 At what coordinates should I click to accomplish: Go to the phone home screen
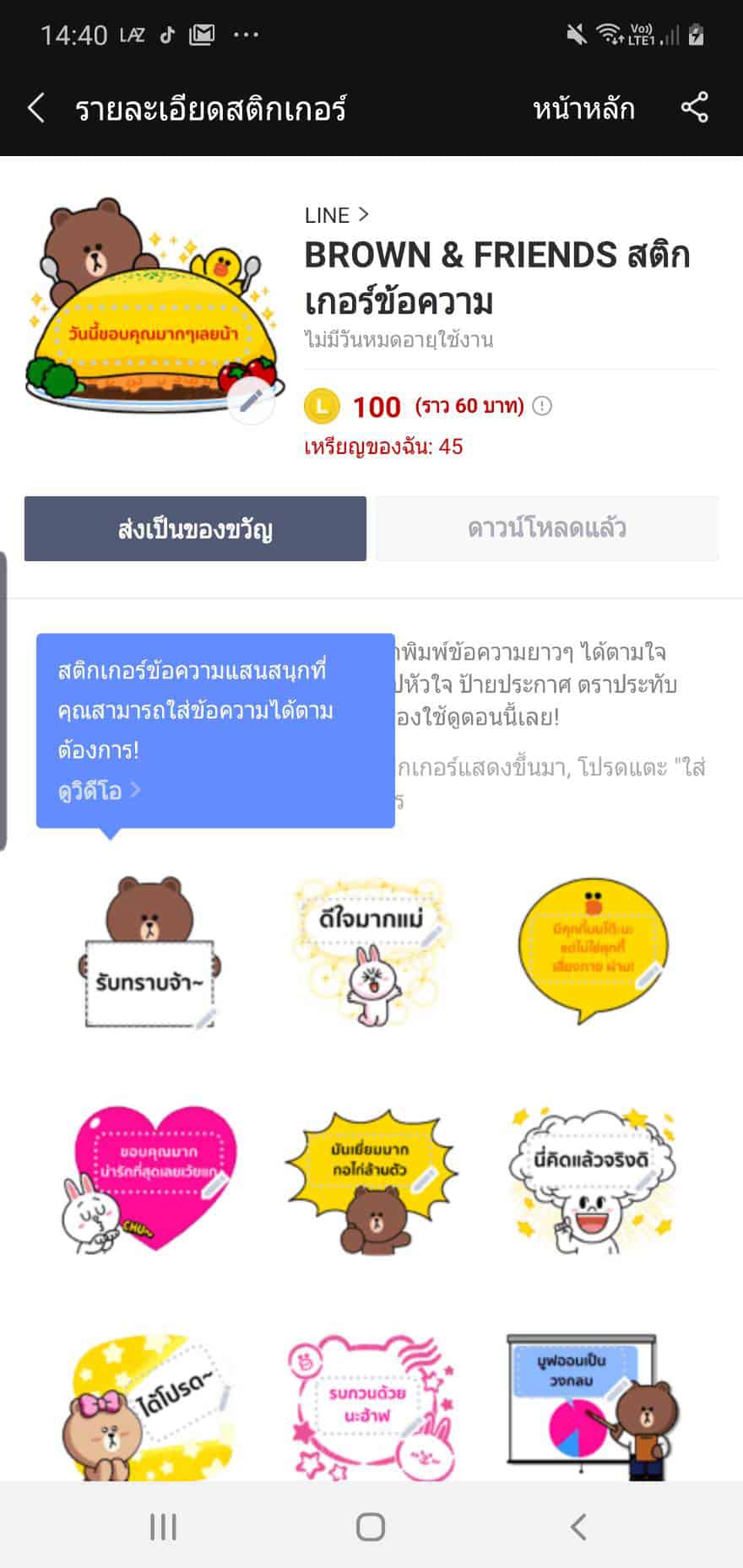tap(371, 1526)
